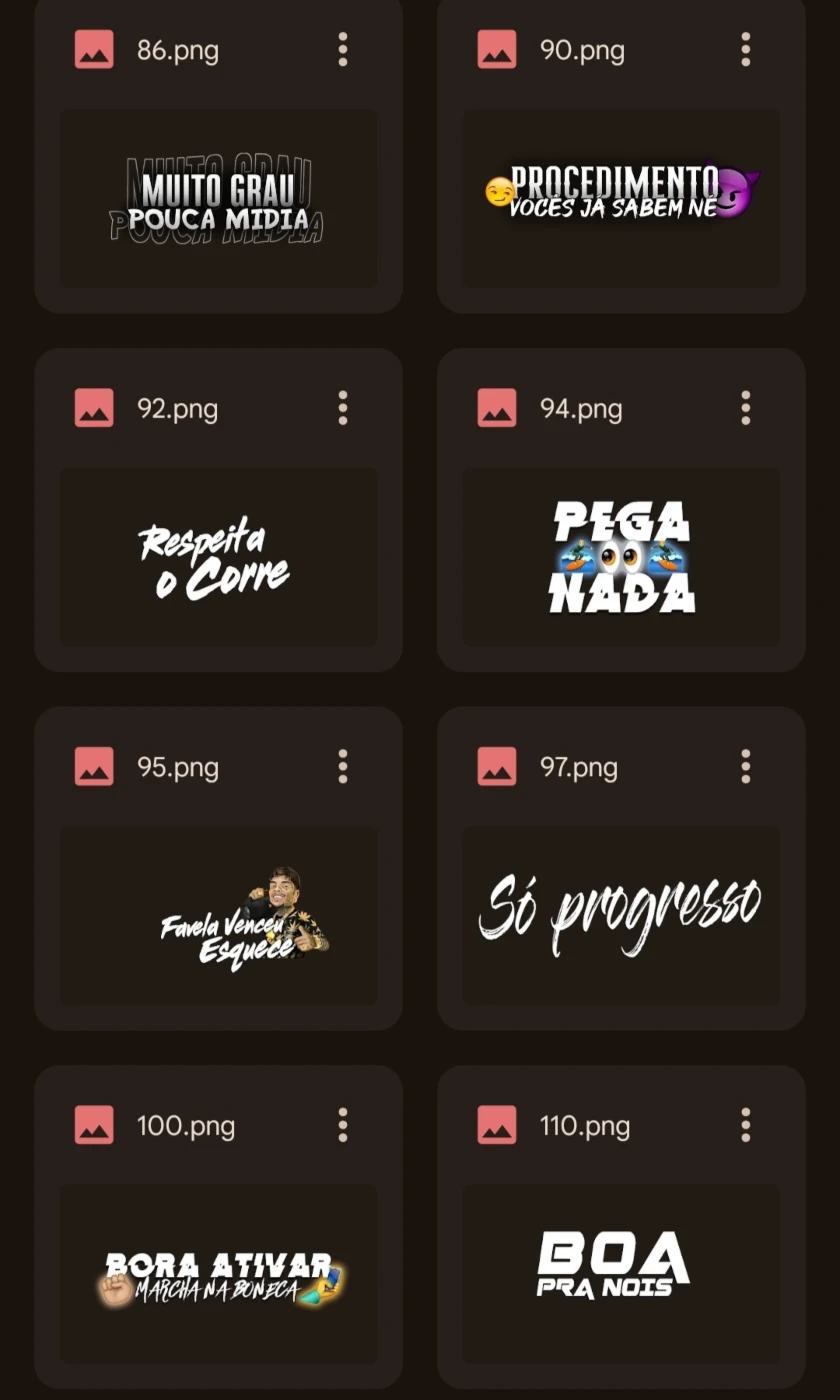The image size is (840, 1400).
Task: View the 92.png file
Action: tap(219, 557)
